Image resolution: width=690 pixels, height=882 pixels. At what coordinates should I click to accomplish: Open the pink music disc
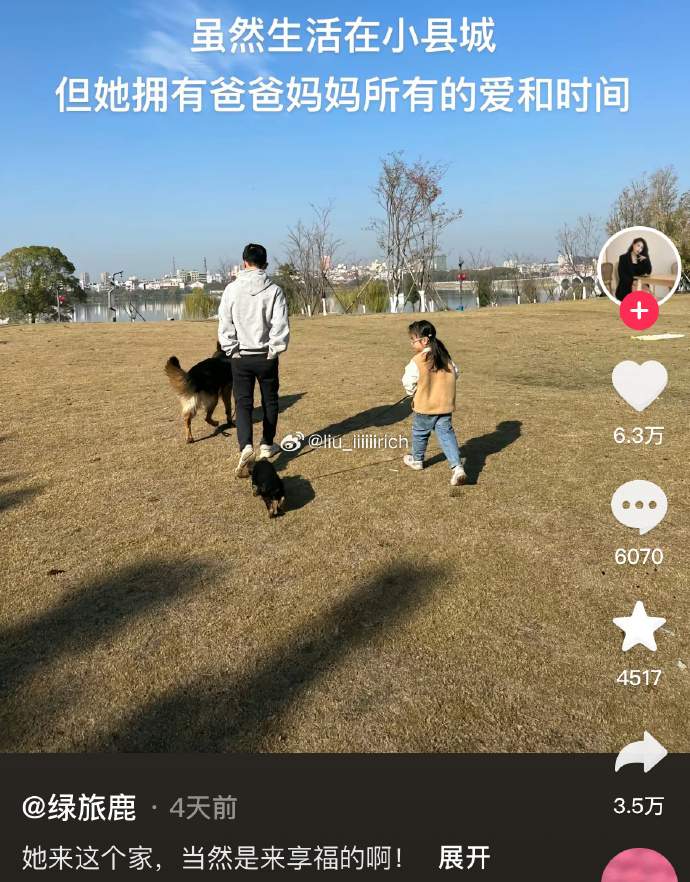click(639, 867)
